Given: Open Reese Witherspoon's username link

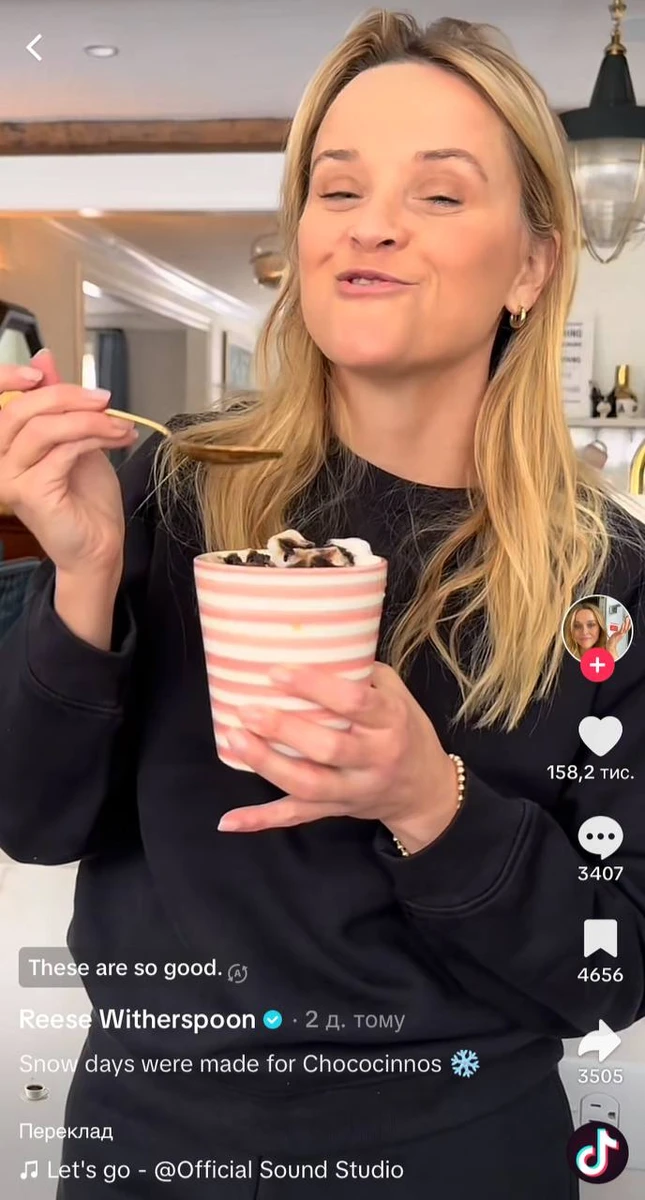Looking at the screenshot, I should pyautogui.click(x=137, y=1020).
